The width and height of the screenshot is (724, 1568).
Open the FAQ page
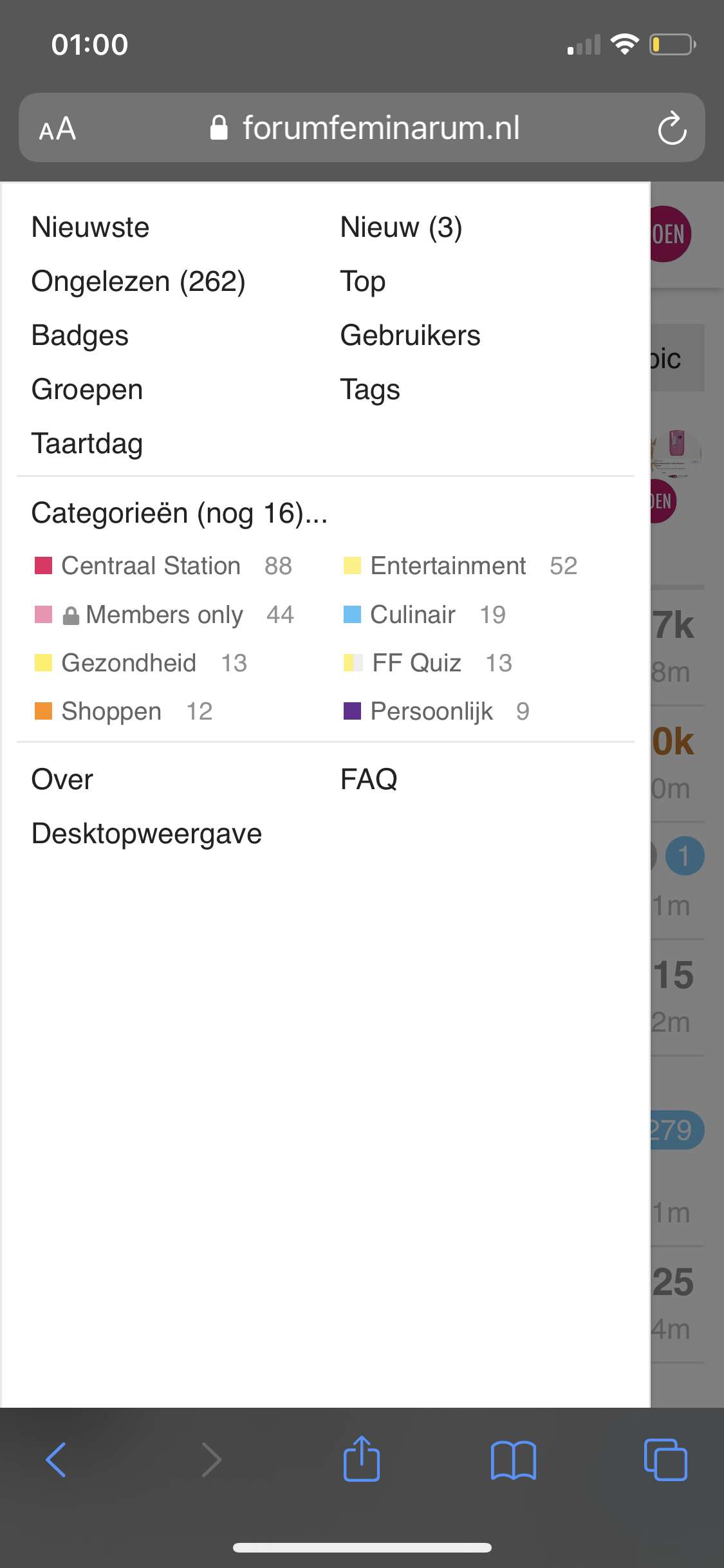(369, 779)
